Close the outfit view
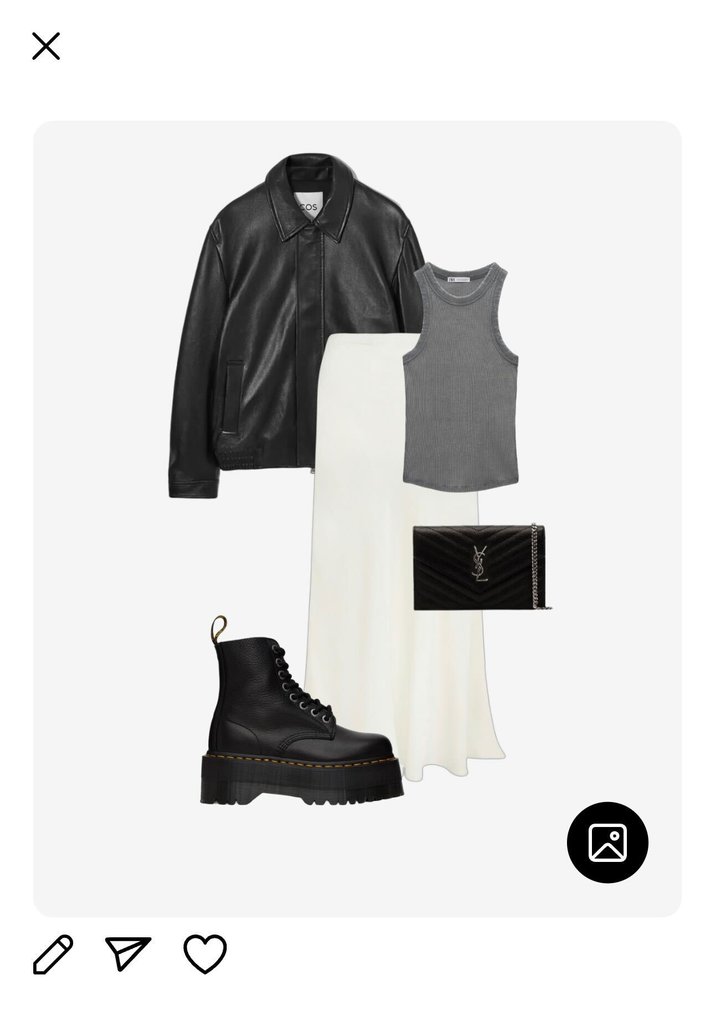Screen dimensions: 715x1021 pyautogui.click(x=46, y=46)
